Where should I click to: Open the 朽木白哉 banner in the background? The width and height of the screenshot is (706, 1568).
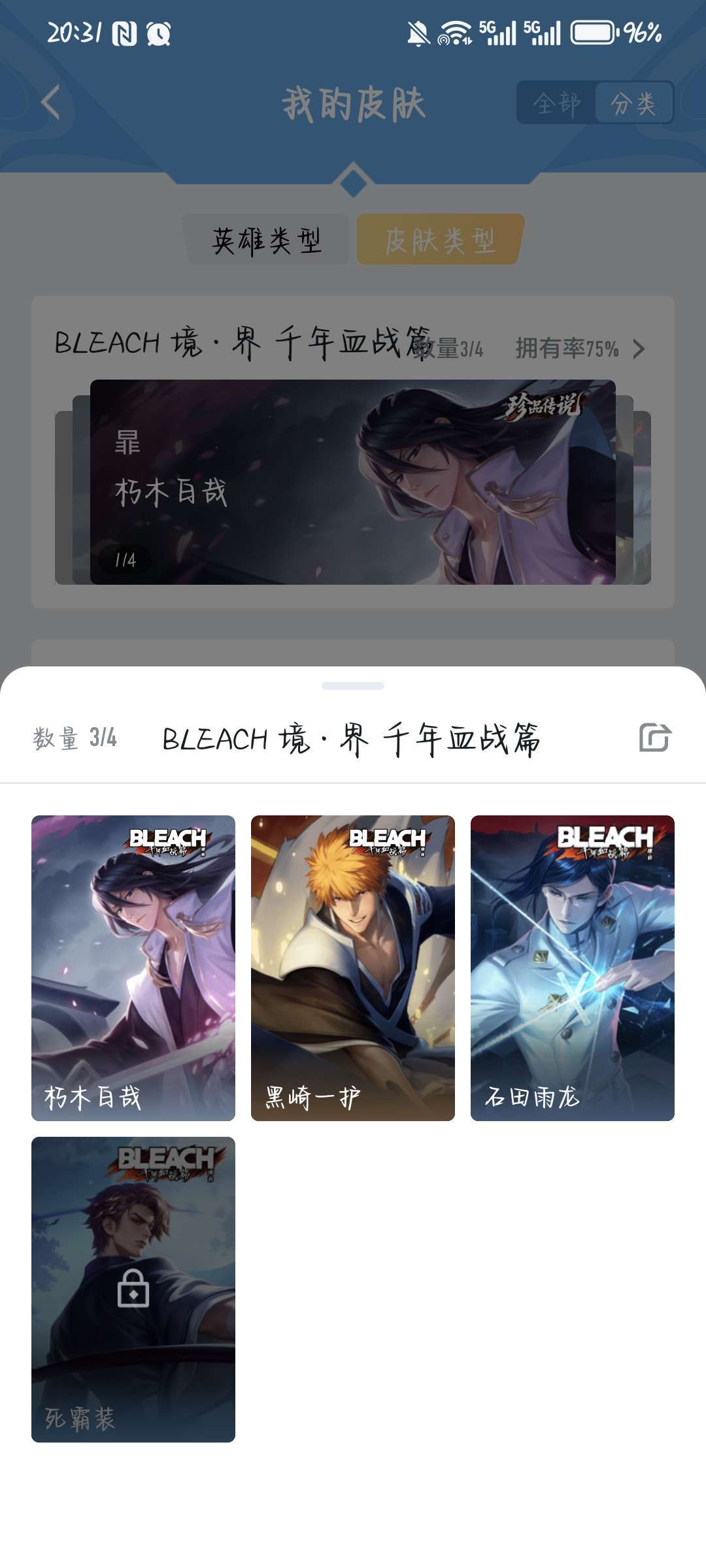pyautogui.click(x=353, y=482)
